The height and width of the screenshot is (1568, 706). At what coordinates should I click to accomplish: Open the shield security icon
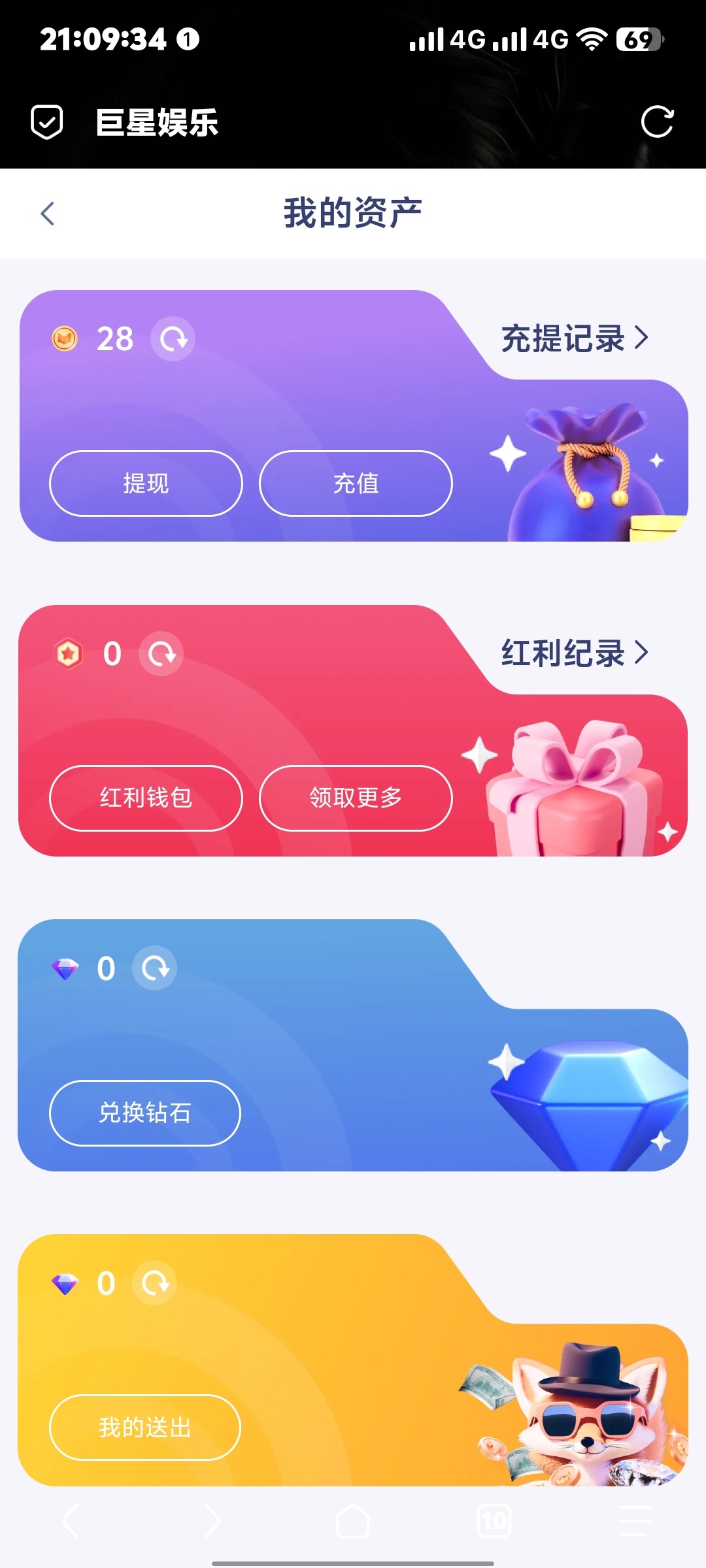[47, 122]
